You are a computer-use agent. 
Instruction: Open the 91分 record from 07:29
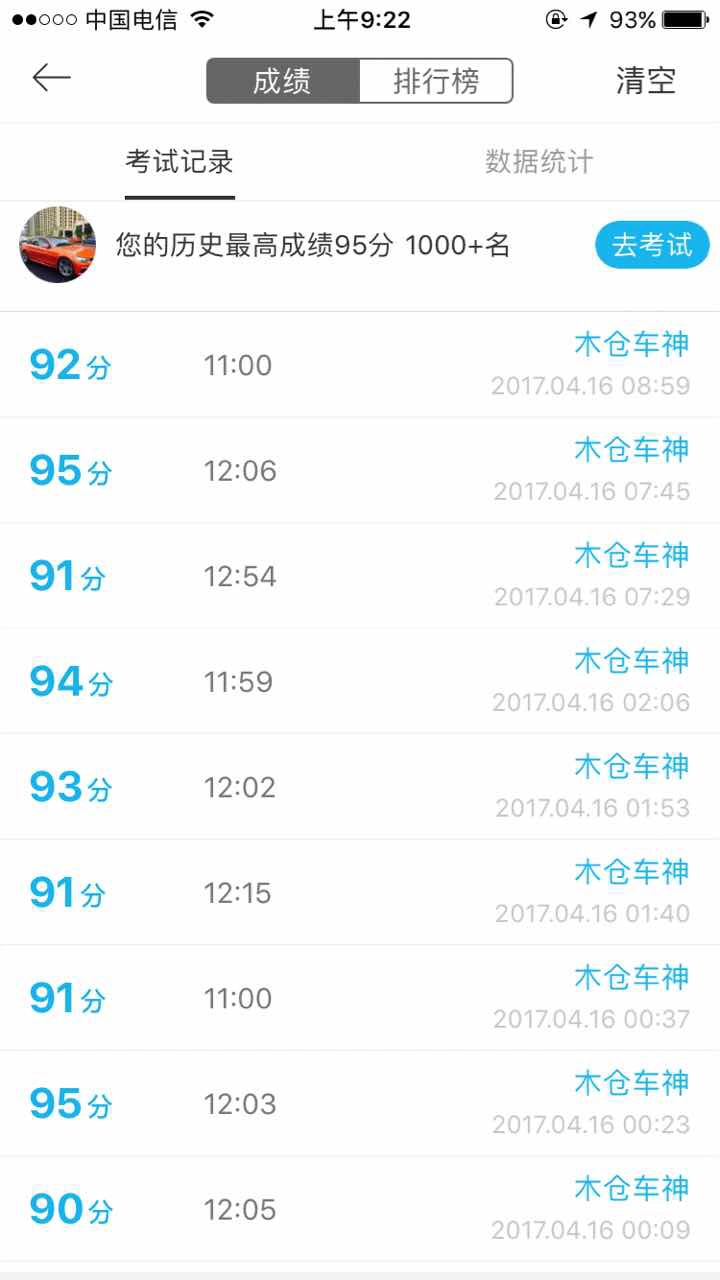(360, 576)
